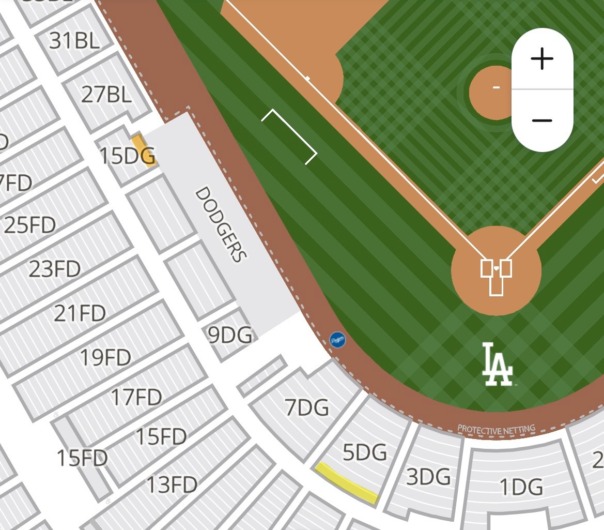The width and height of the screenshot is (604, 530).
Task: Pick section 17FD
Action: 136,397
